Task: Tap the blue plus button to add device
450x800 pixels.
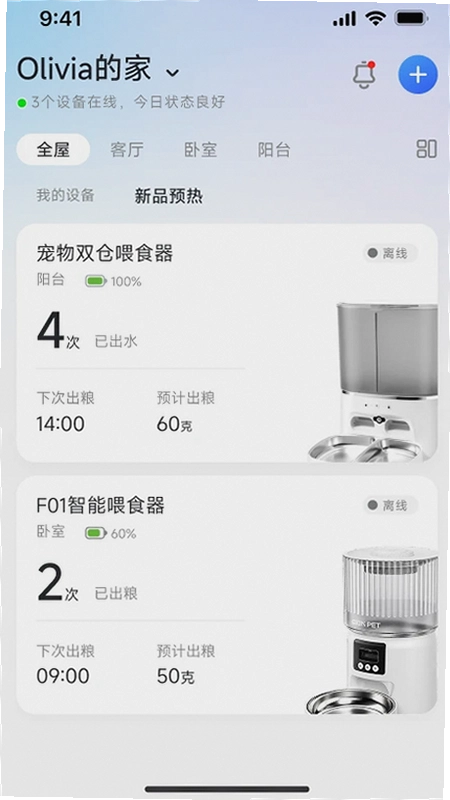Action: click(418, 75)
